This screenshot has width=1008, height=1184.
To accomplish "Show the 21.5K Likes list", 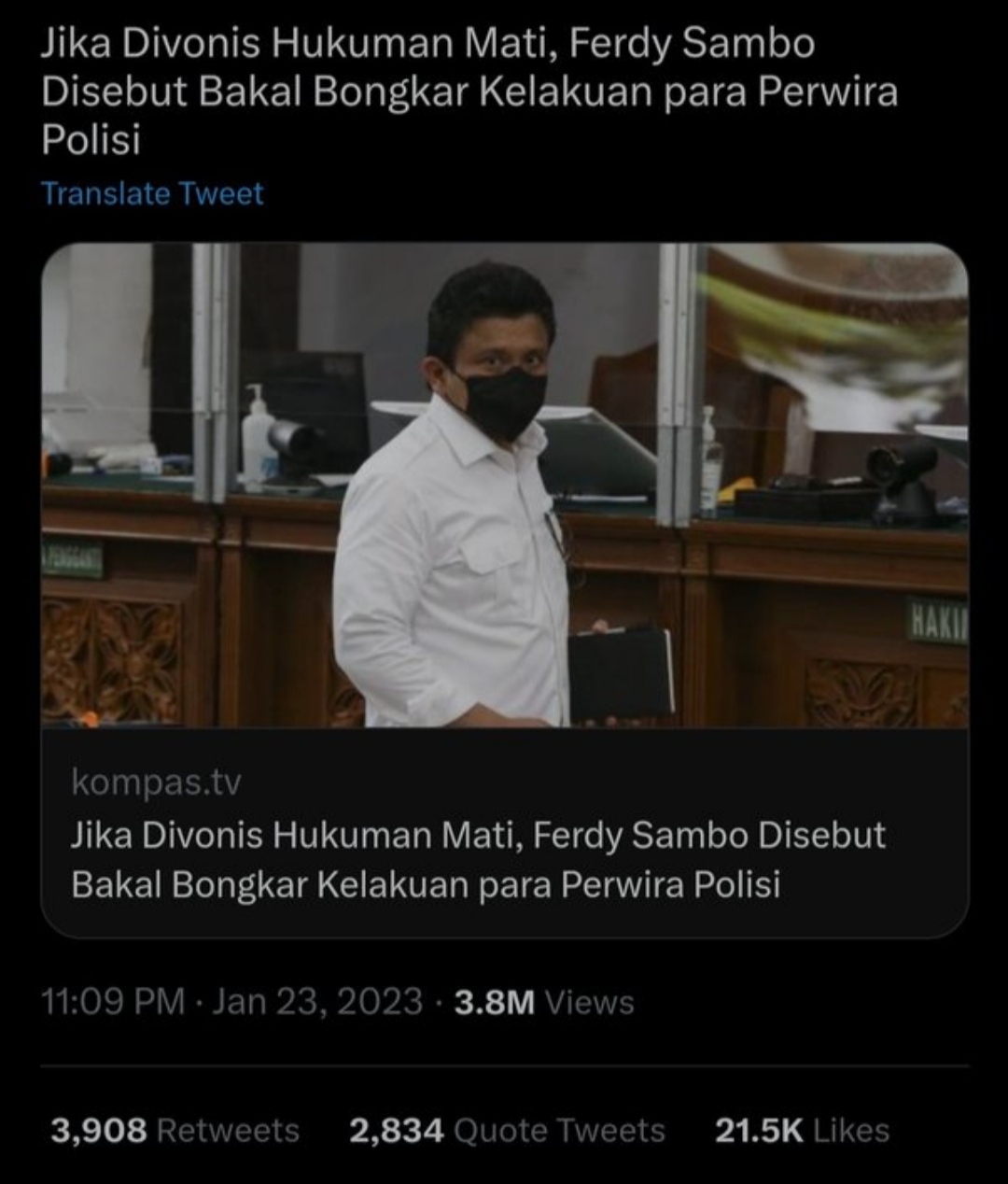I will [802, 1131].
